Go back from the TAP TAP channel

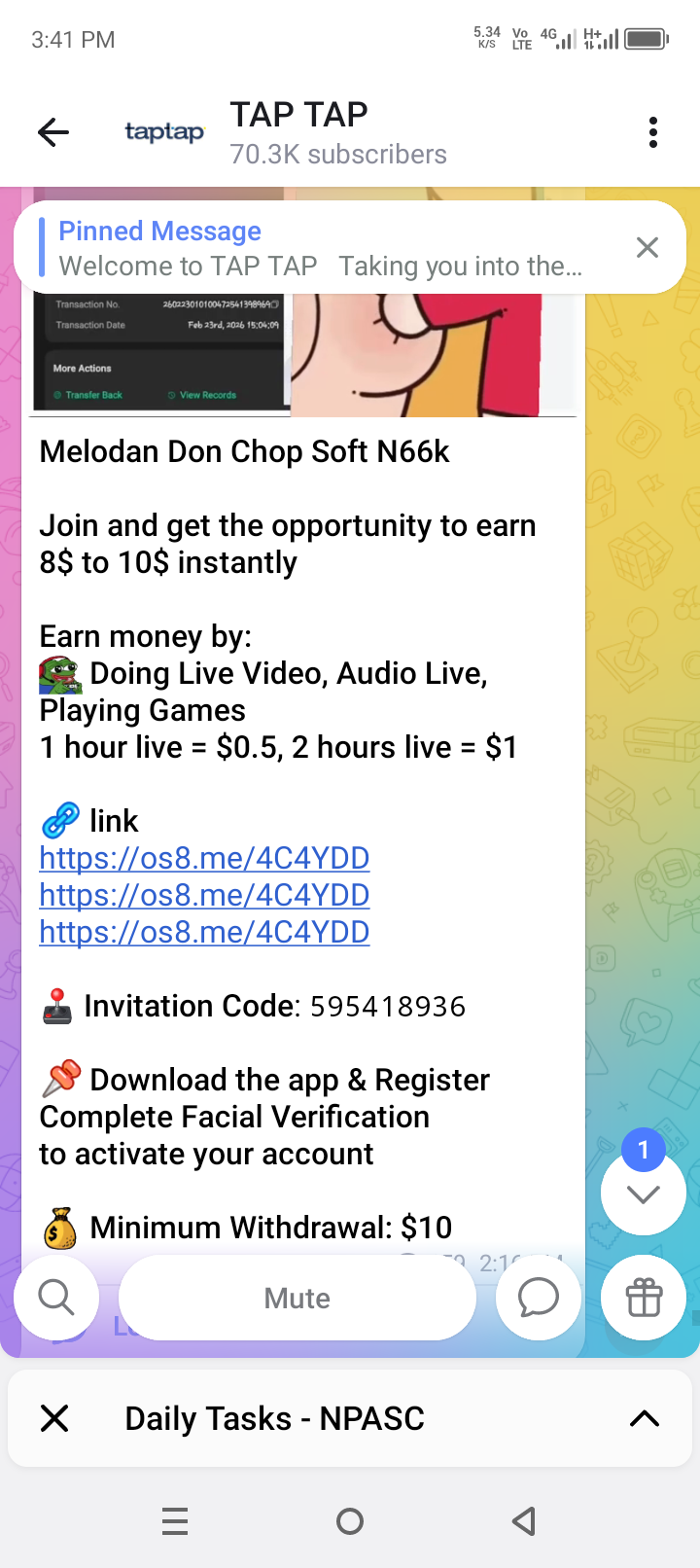click(x=53, y=132)
